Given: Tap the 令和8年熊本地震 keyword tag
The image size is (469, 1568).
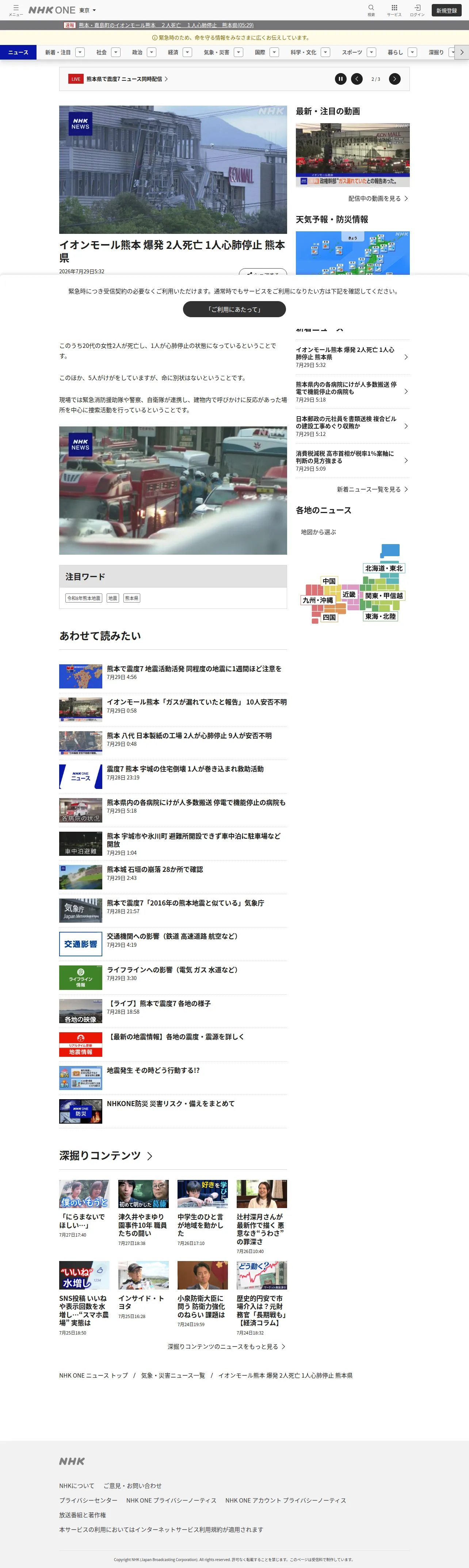Looking at the screenshot, I should coord(84,598).
